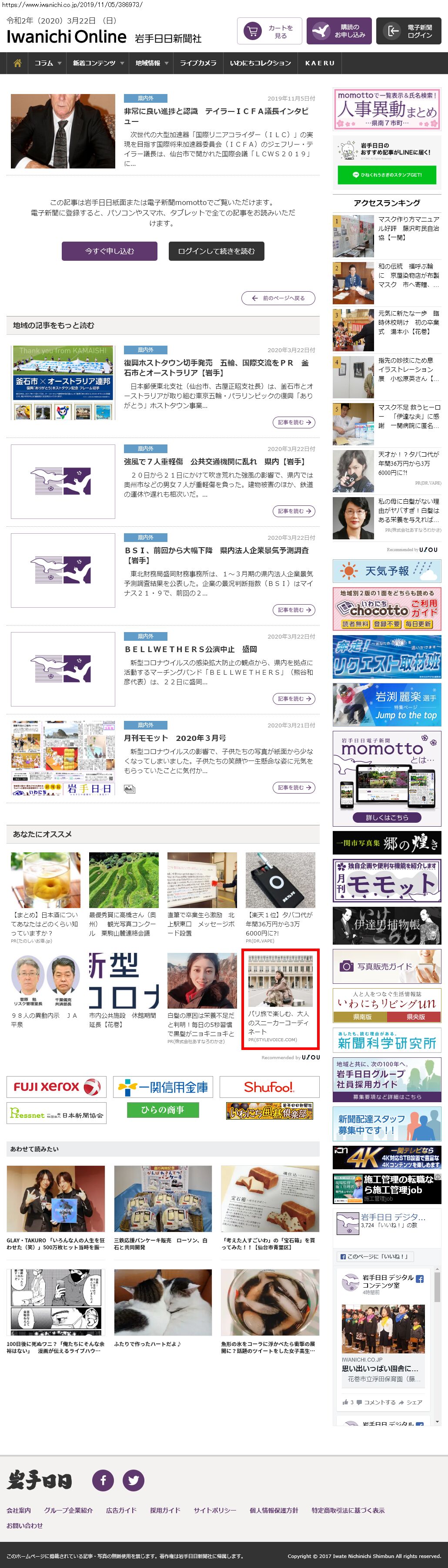Read more on 釜石市とオーストラリア article

(294, 422)
